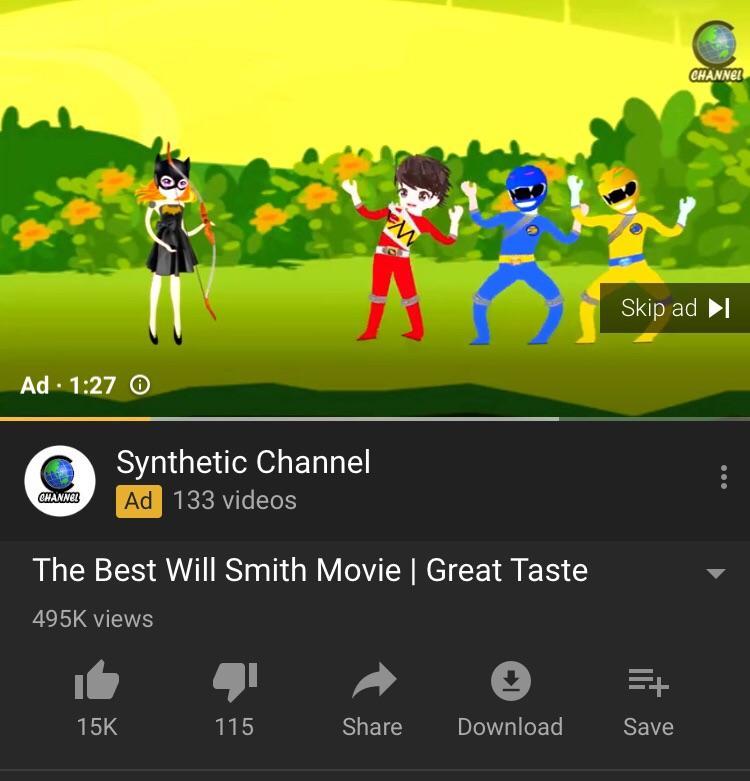Tap the 15K likes count label

[x=96, y=727]
